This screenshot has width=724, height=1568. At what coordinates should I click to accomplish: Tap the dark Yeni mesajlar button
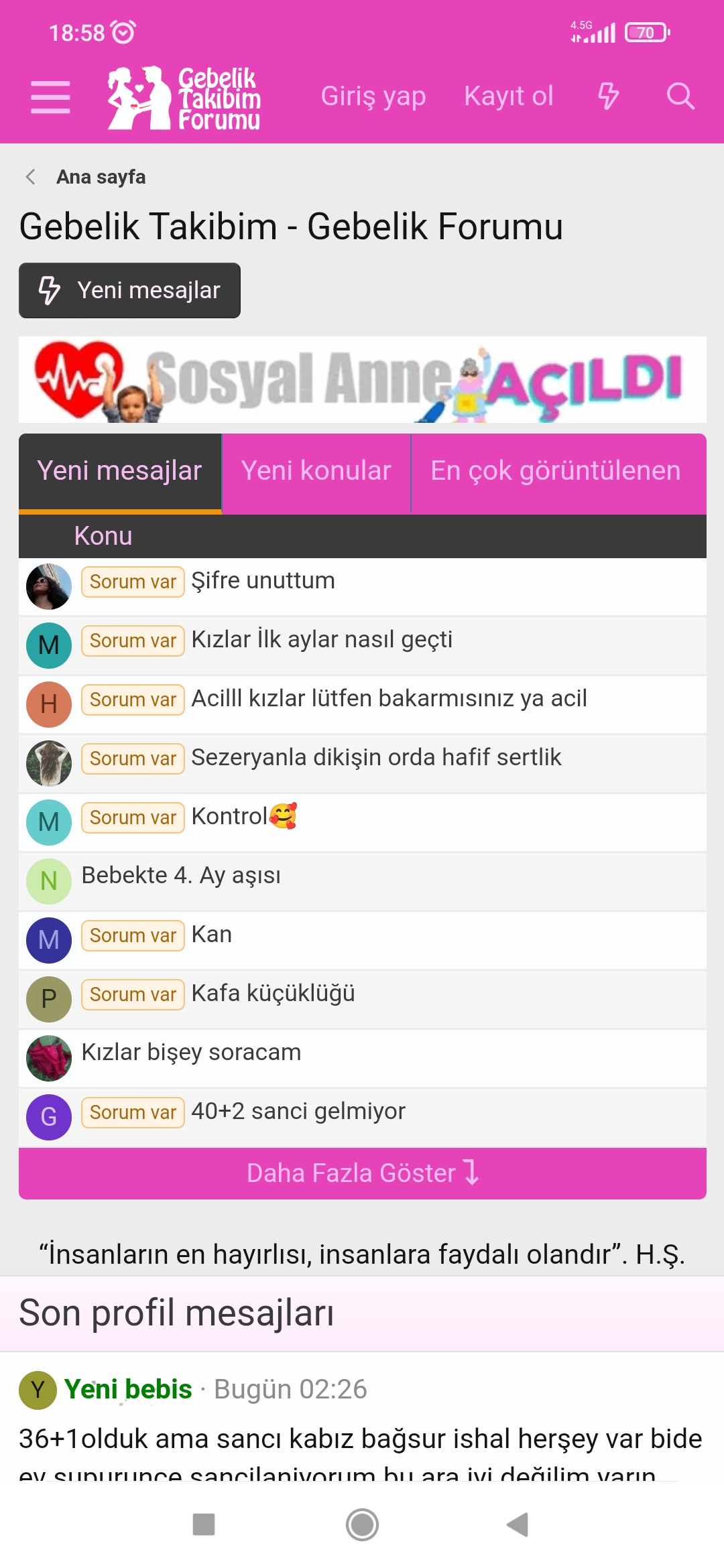pos(129,290)
